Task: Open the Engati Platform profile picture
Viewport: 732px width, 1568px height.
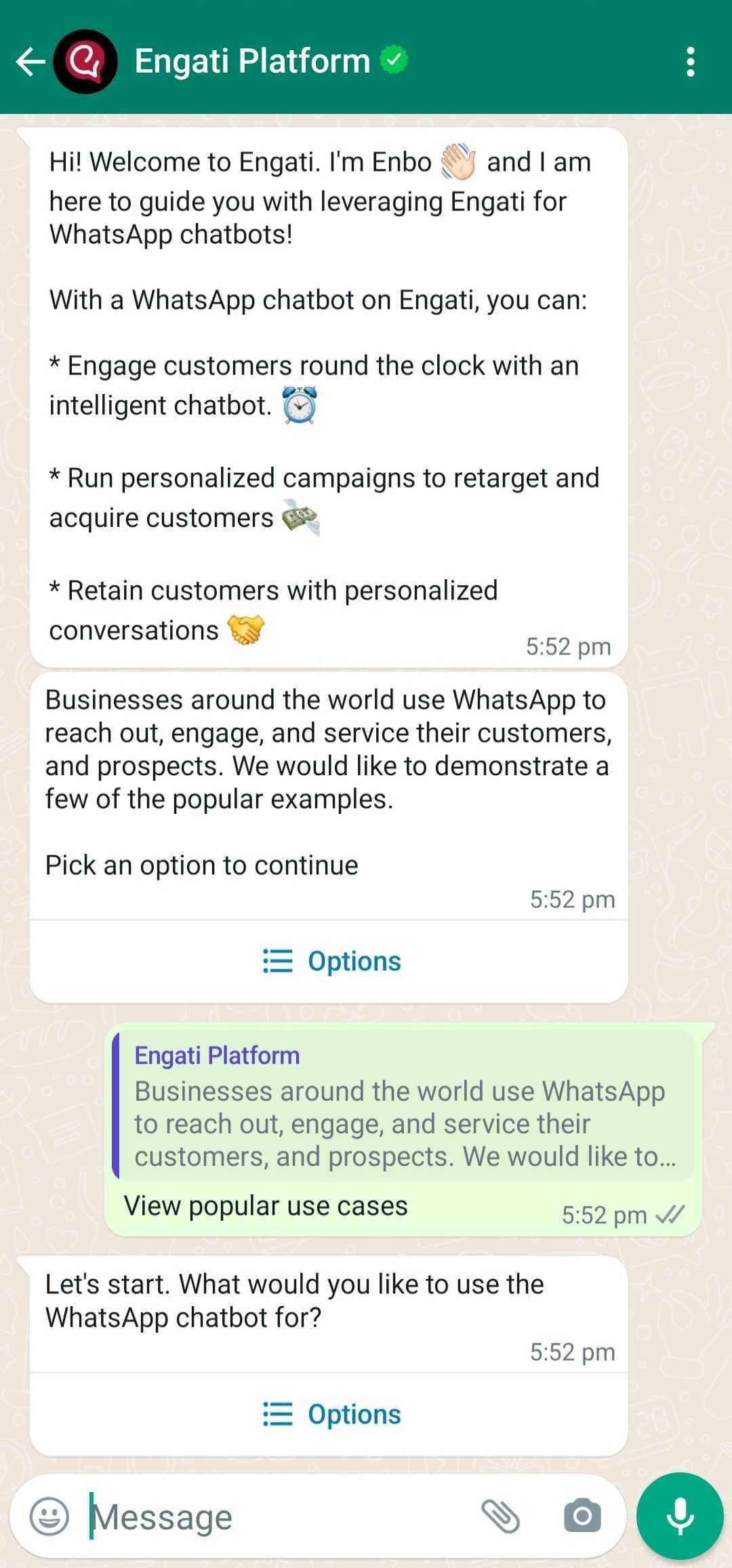Action: pyautogui.click(x=85, y=62)
